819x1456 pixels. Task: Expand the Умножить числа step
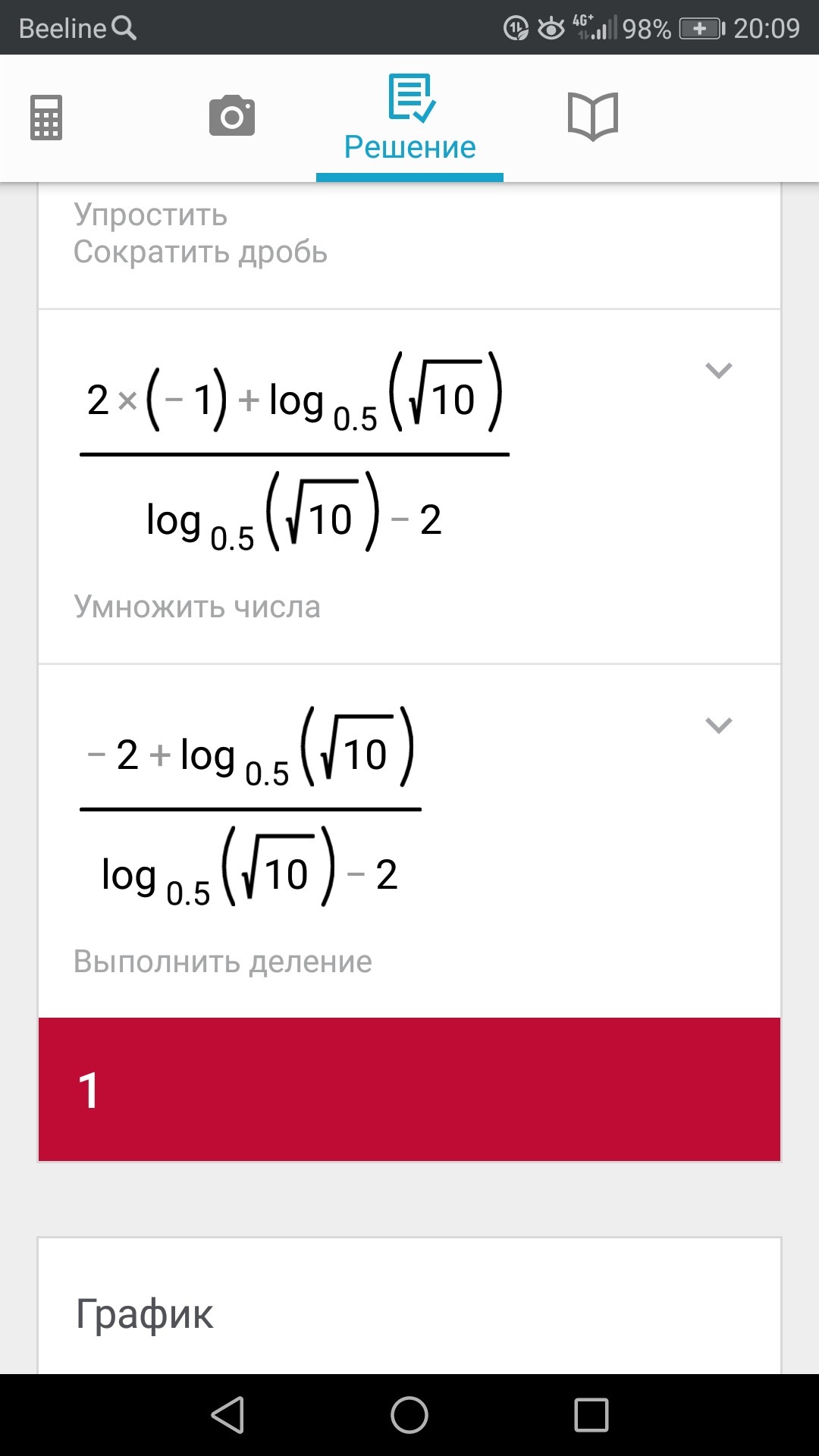718,371
